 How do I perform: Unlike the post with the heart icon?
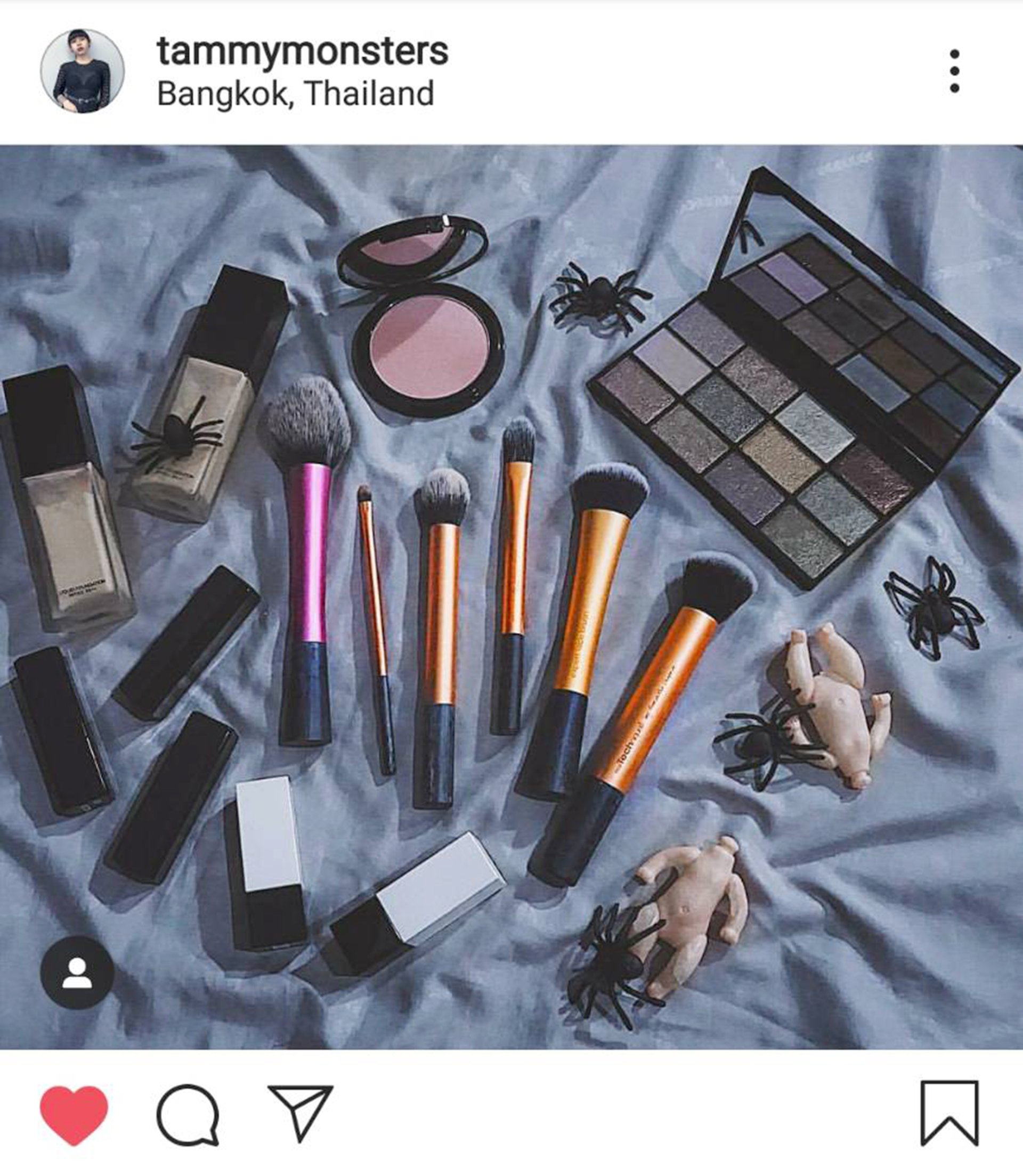pyautogui.click(x=74, y=1114)
